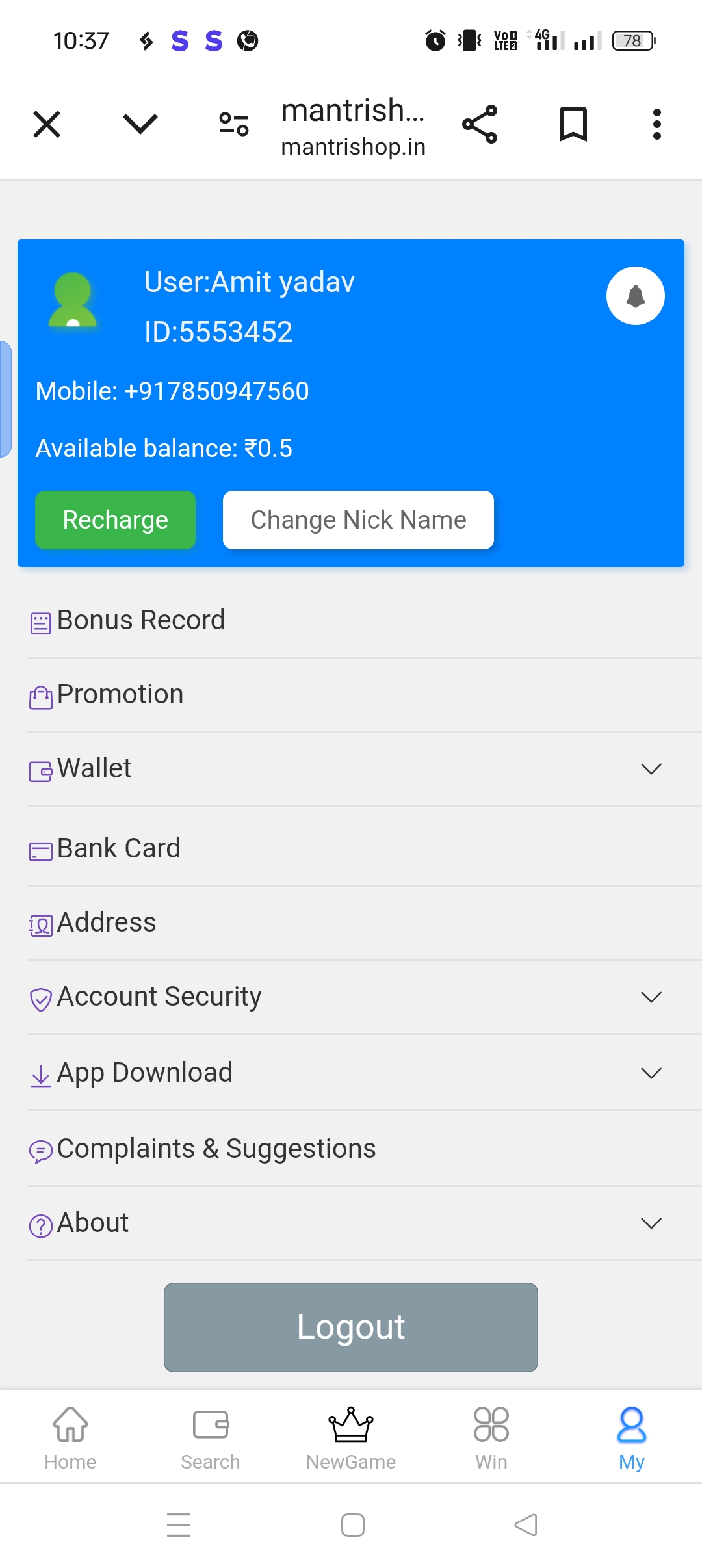Viewport: 702px width, 1568px height.
Task: Open the notifications bell
Action: [635, 296]
